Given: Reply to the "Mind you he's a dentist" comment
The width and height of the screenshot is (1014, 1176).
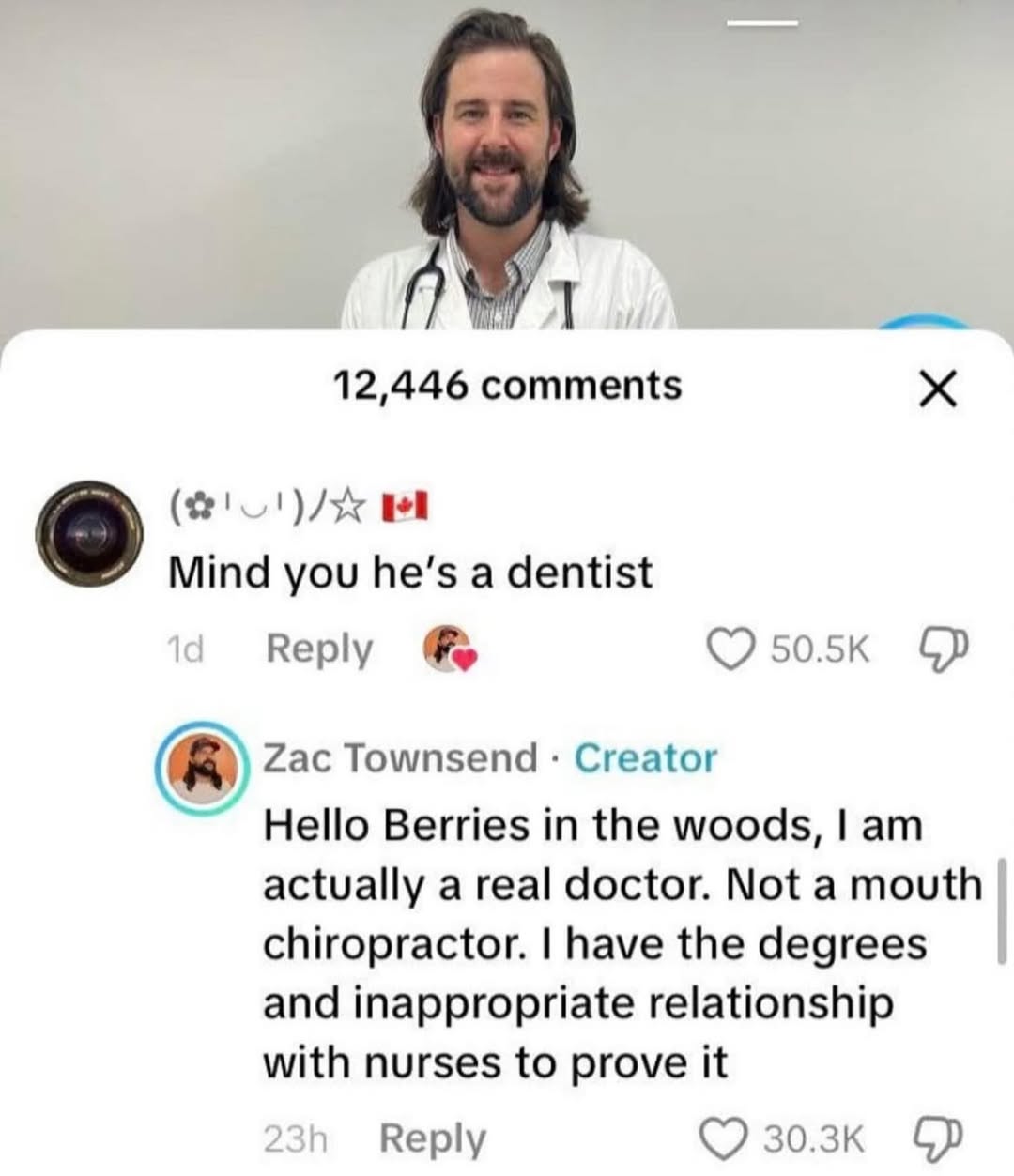Looking at the screenshot, I should pos(319,649).
